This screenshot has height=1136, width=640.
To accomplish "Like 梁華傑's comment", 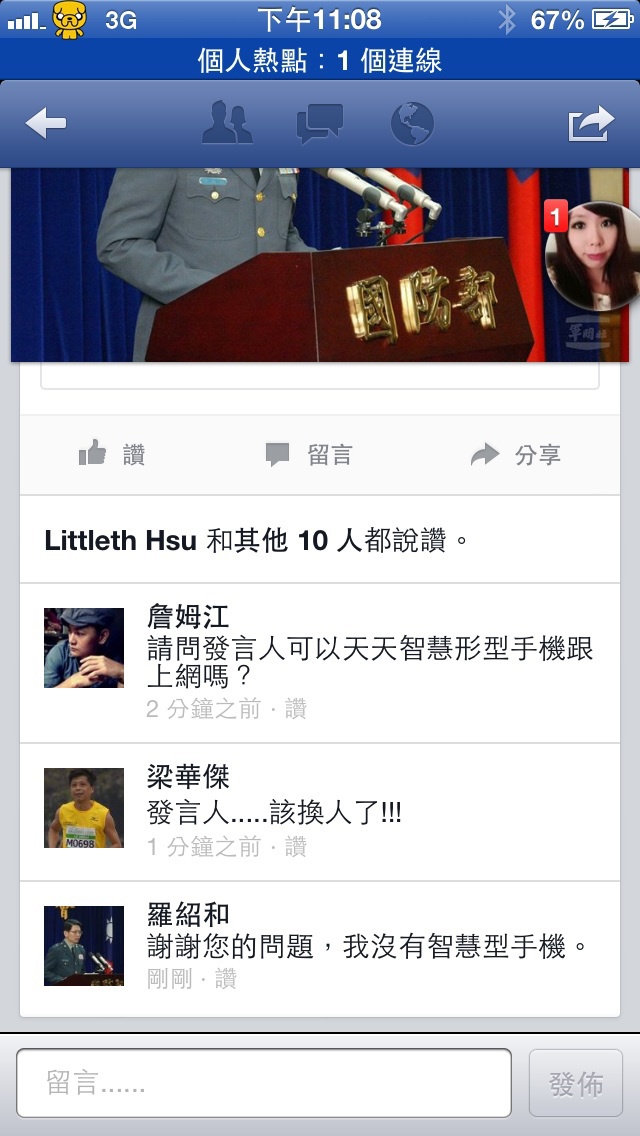I will coord(296,847).
